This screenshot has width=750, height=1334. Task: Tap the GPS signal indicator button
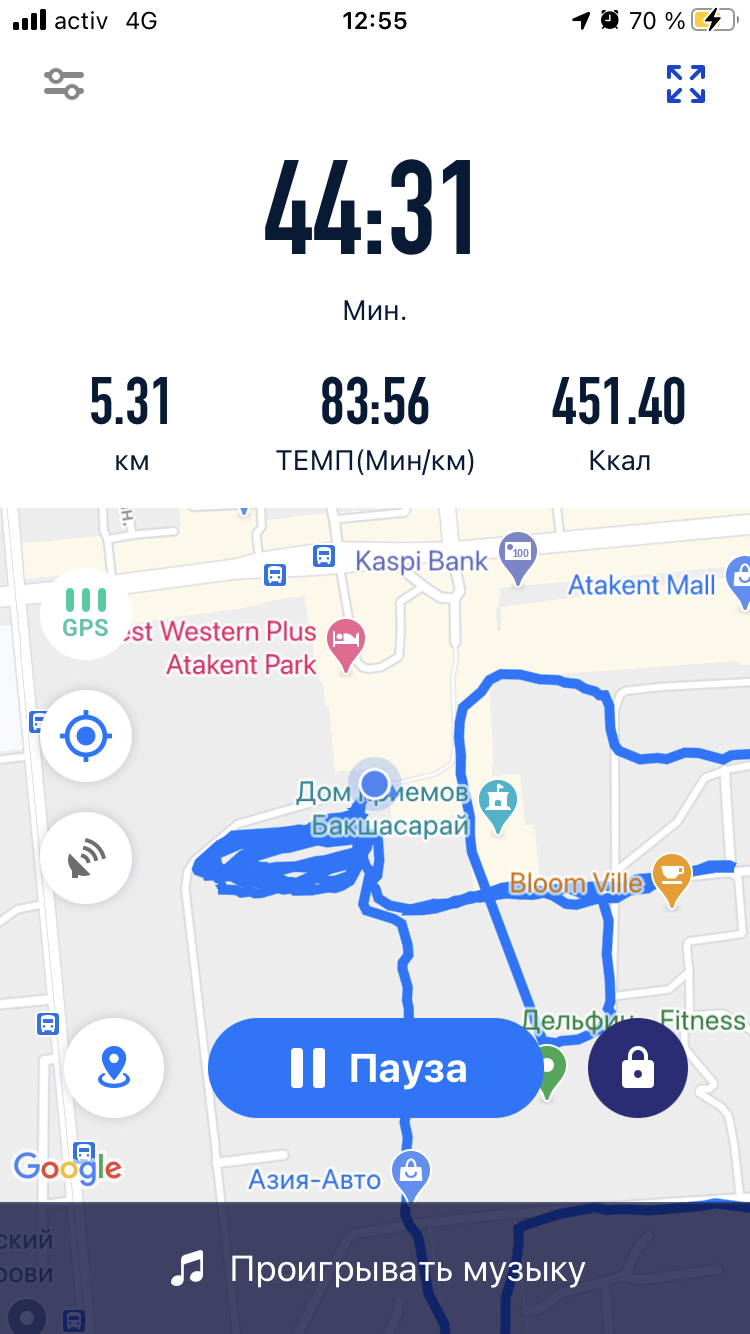click(86, 613)
